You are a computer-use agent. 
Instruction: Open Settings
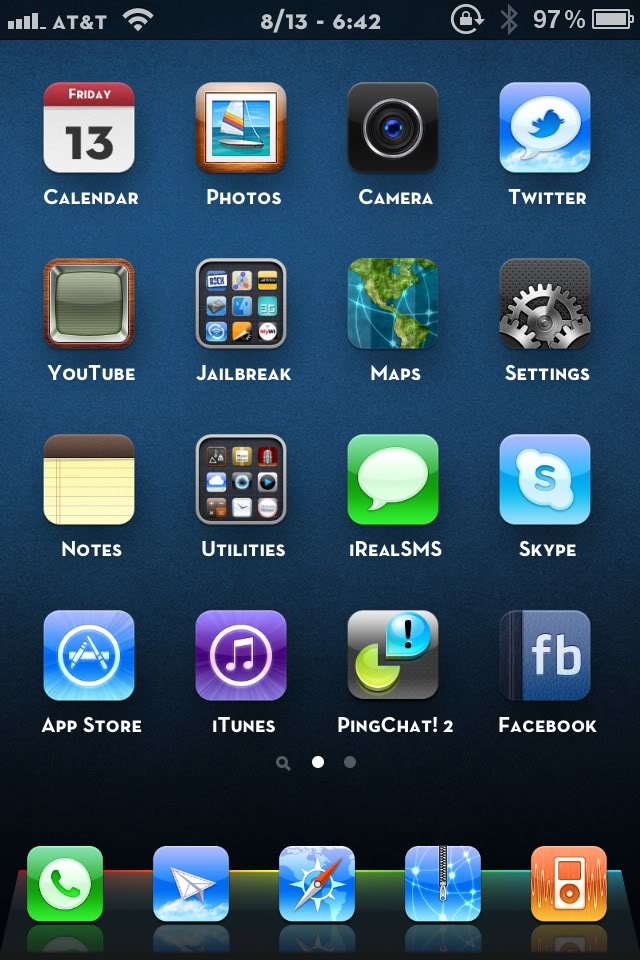tap(545, 304)
